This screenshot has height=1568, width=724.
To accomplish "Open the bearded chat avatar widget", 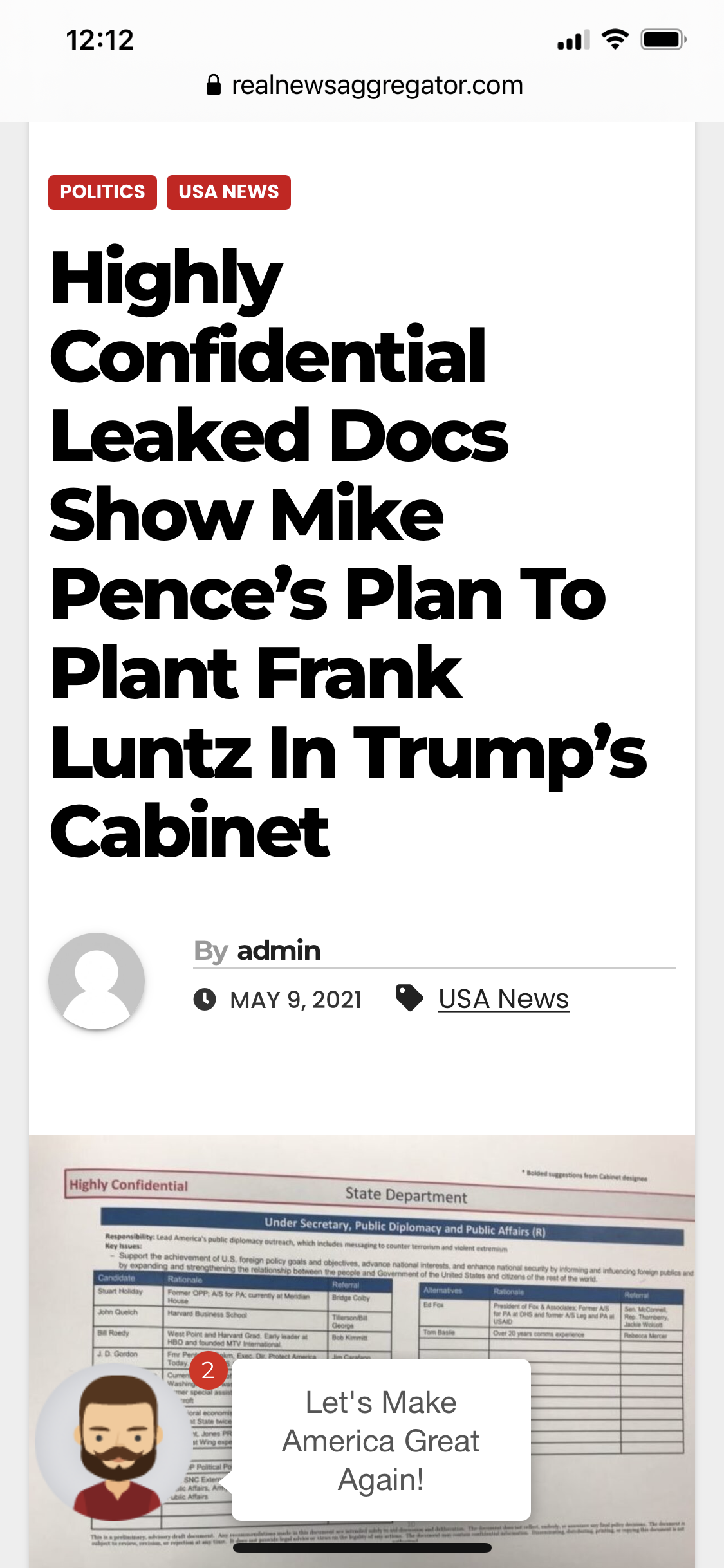I will 116,1445.
